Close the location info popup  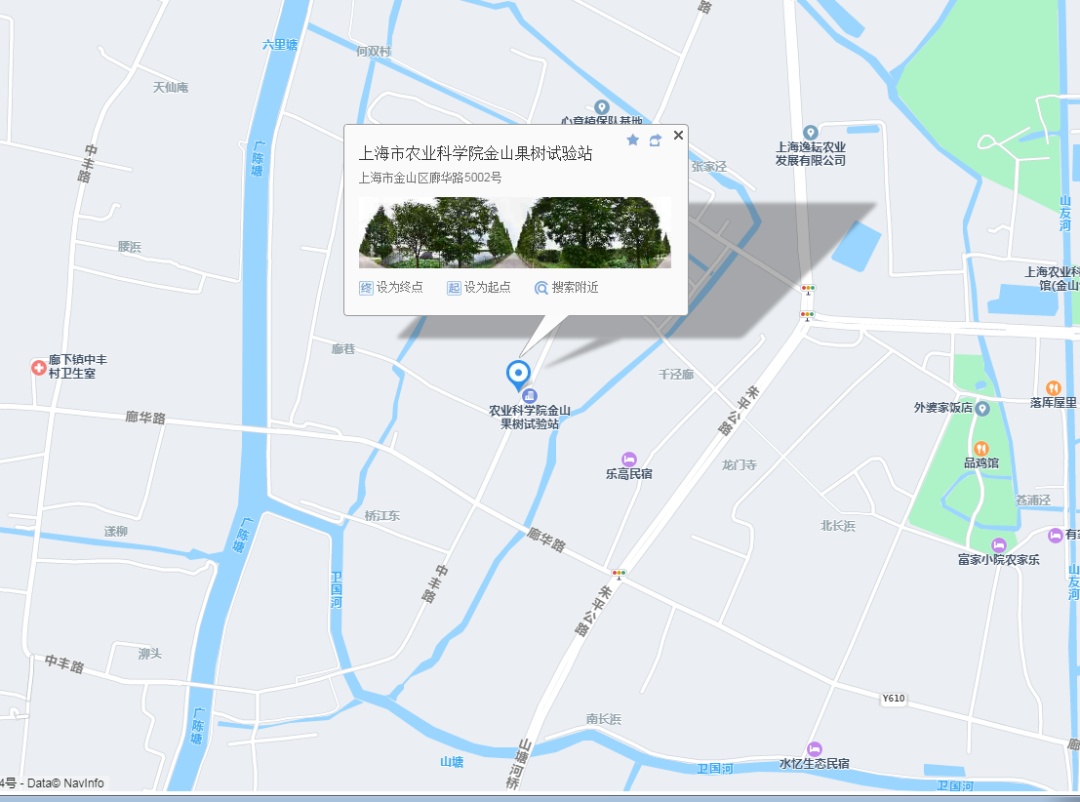[678, 135]
